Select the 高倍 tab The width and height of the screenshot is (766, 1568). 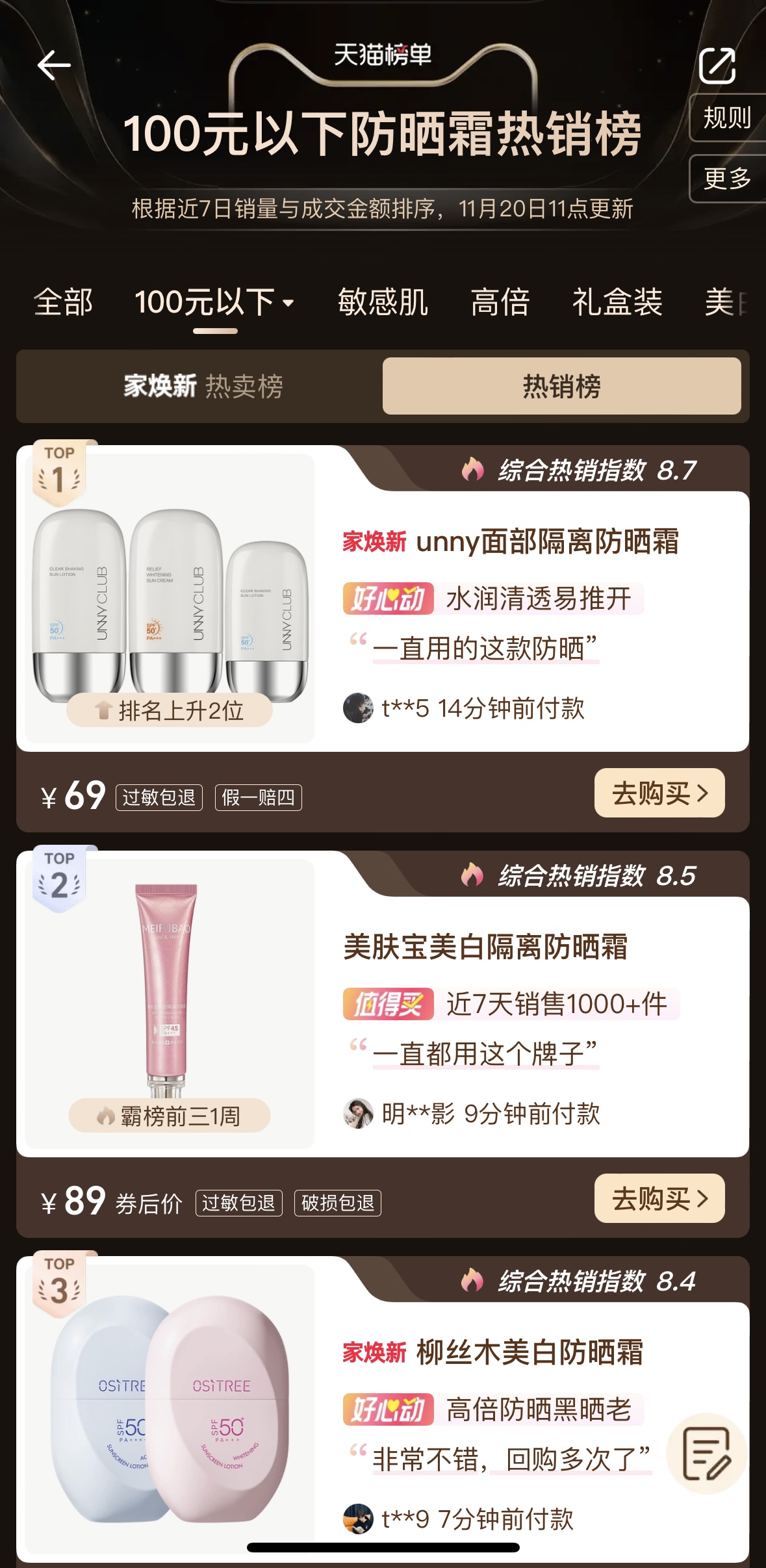(500, 302)
